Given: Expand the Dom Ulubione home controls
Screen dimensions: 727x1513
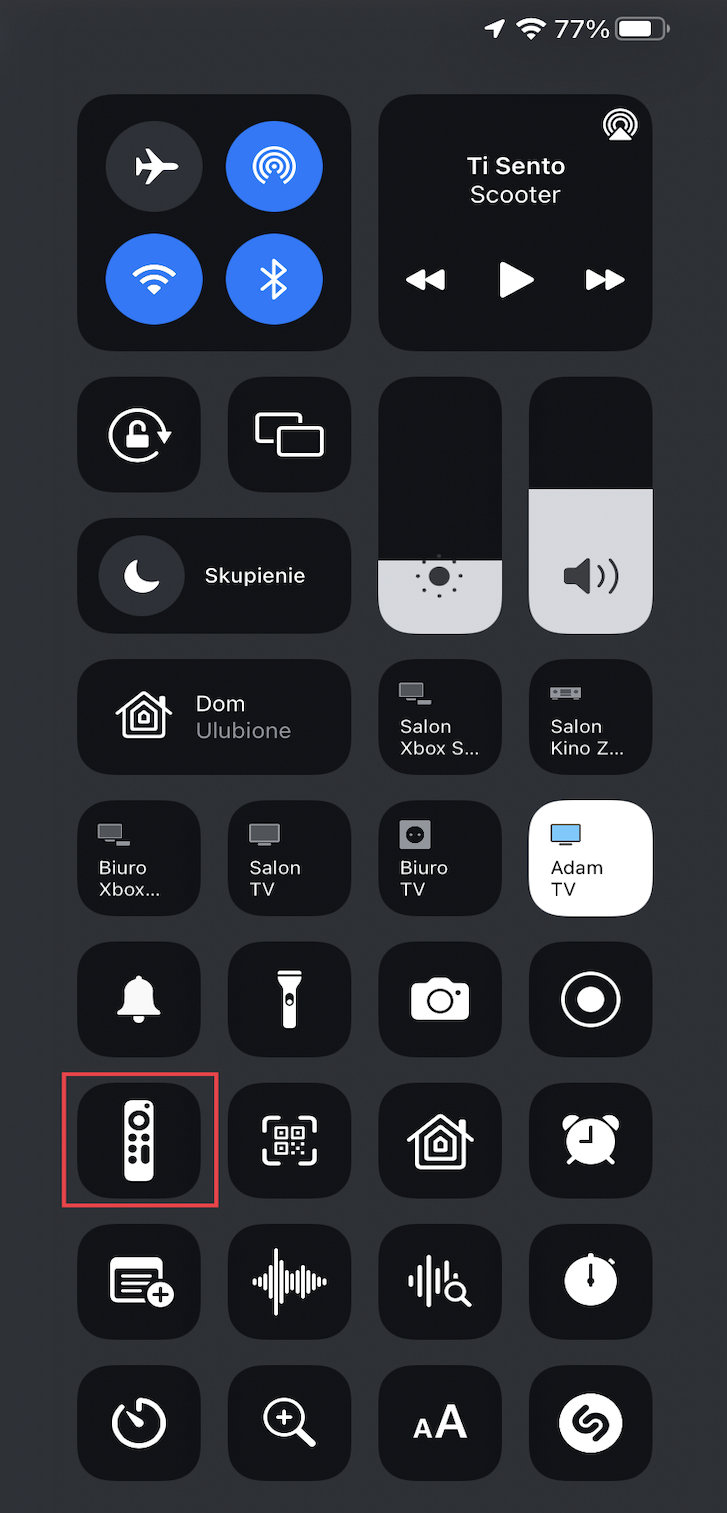Looking at the screenshot, I should [x=214, y=716].
